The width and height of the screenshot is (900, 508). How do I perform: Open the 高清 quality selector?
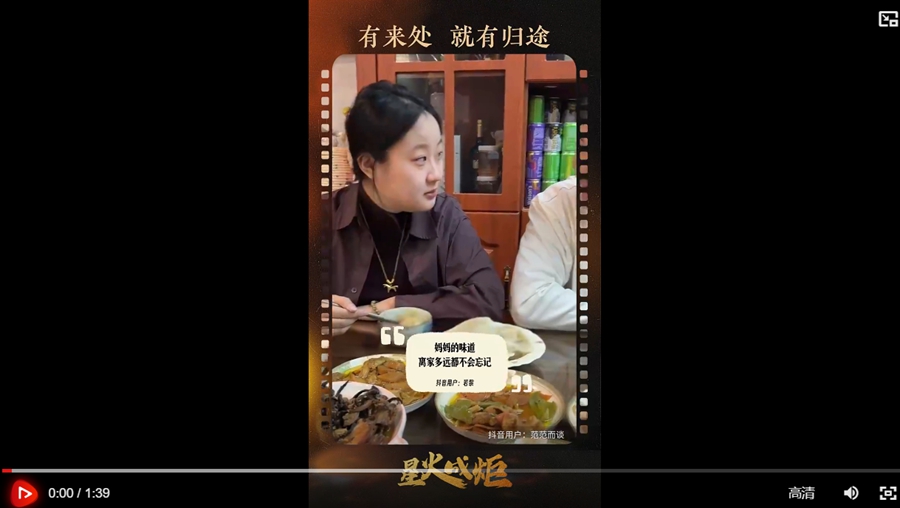[x=801, y=493]
